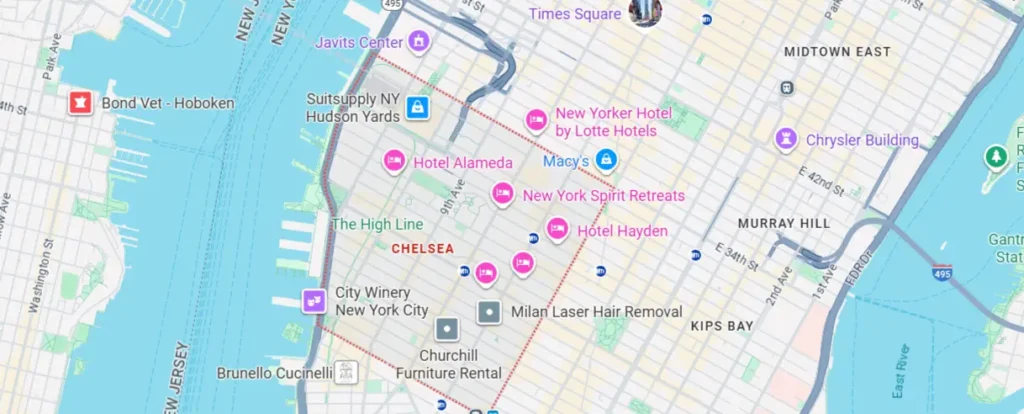Tap the New York Spirit Retreats pin
The width and height of the screenshot is (1024, 414).
click(x=502, y=193)
